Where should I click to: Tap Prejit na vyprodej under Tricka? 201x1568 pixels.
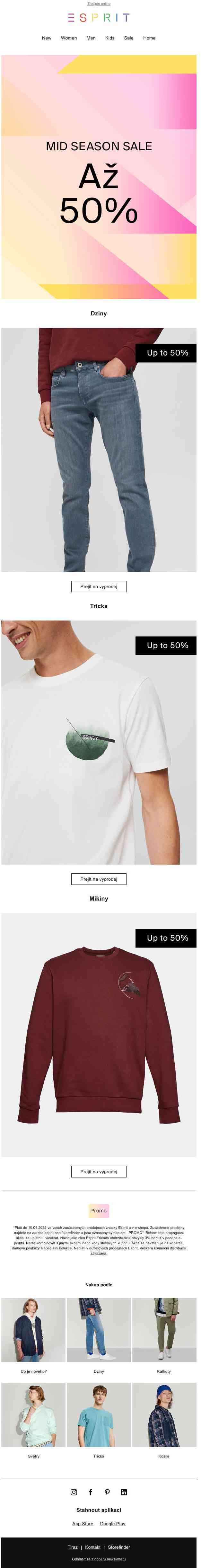click(99, 879)
